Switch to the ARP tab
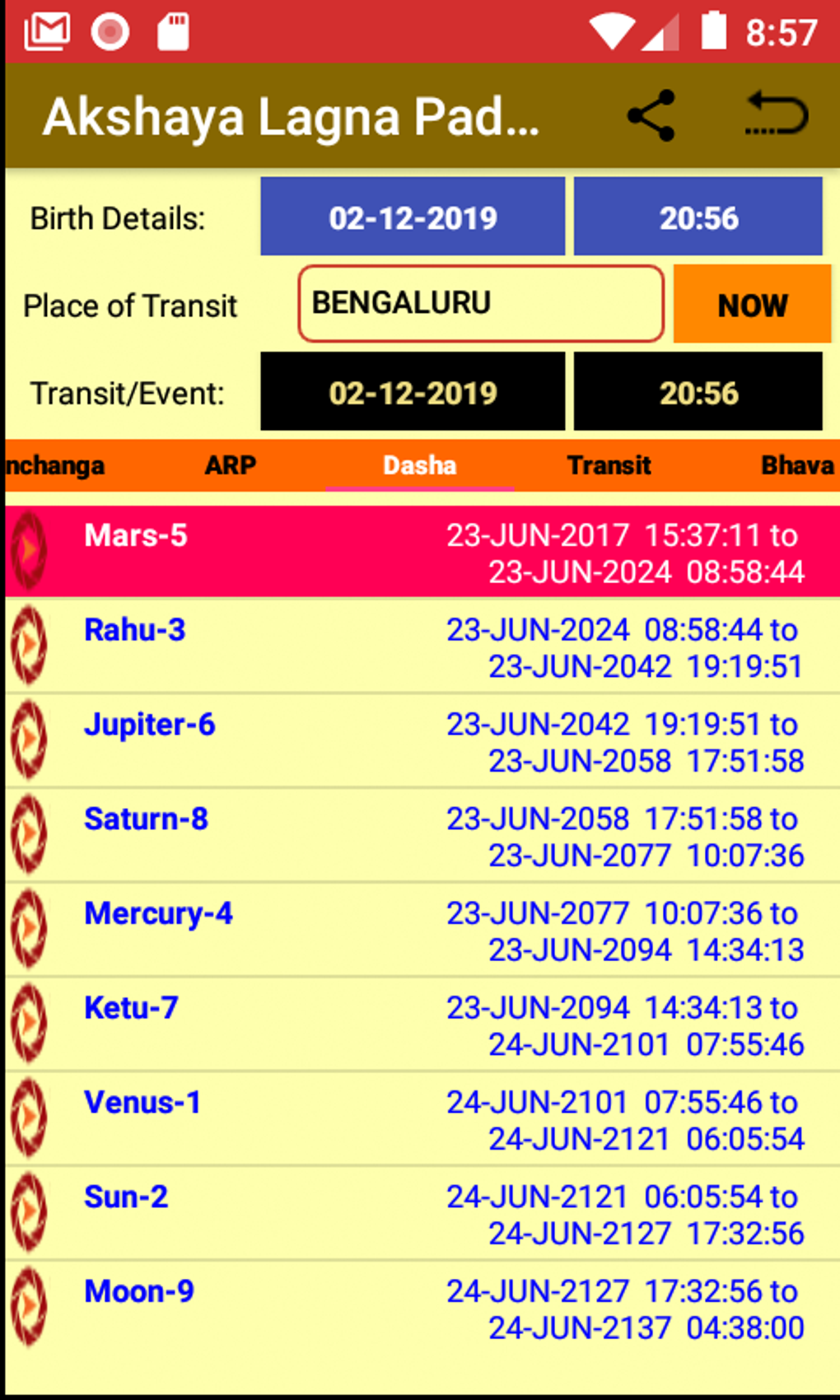The width and height of the screenshot is (840, 1400). tap(231, 465)
